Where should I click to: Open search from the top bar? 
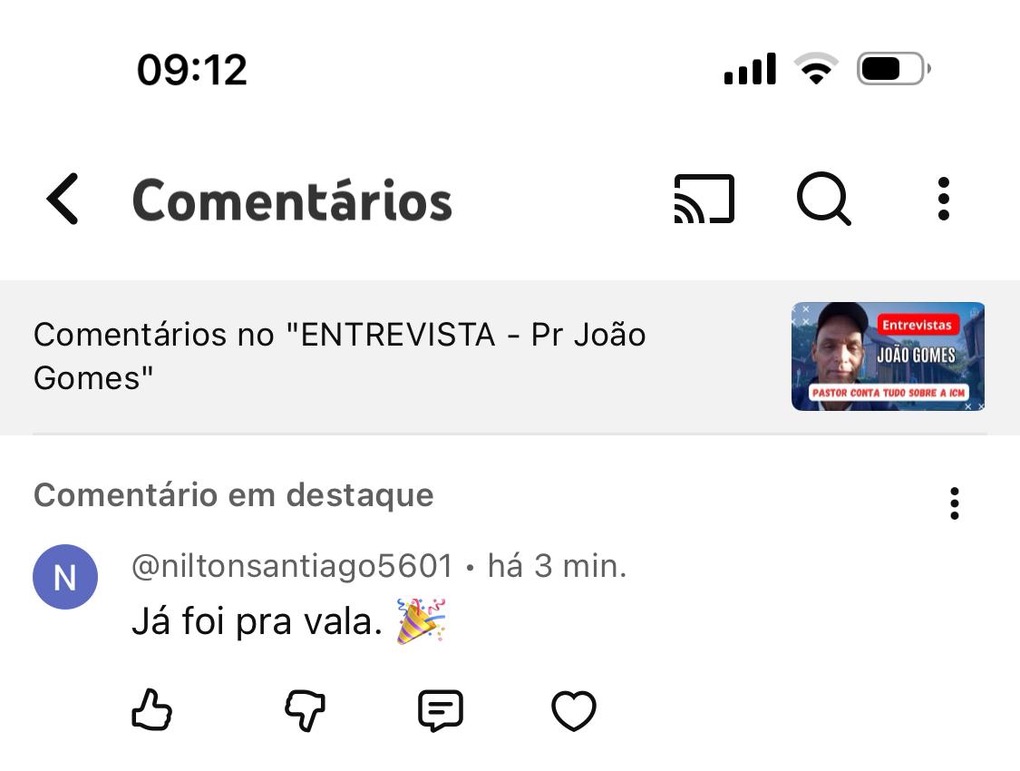[x=823, y=199]
